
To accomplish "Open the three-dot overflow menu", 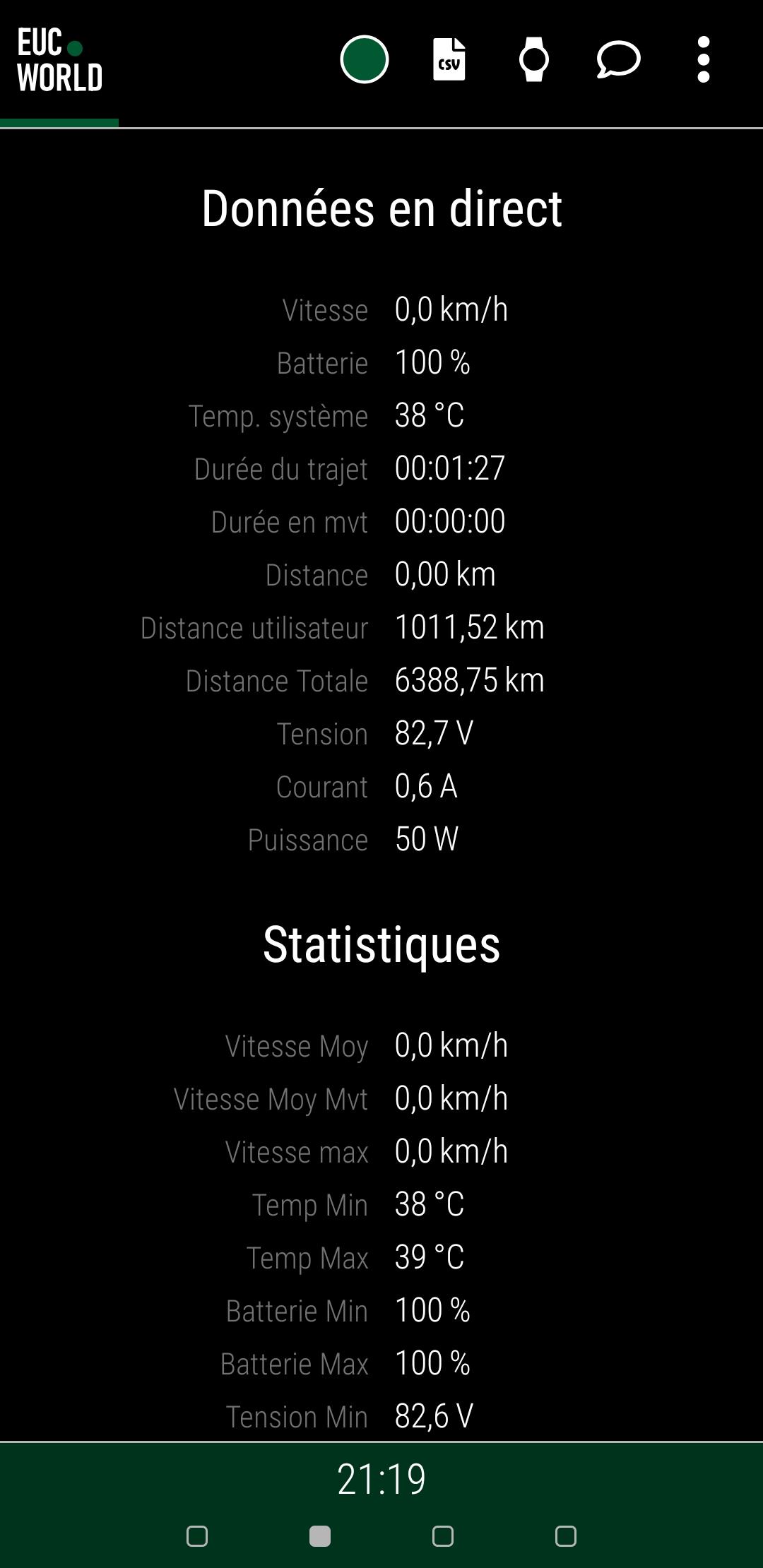I will click(704, 59).
